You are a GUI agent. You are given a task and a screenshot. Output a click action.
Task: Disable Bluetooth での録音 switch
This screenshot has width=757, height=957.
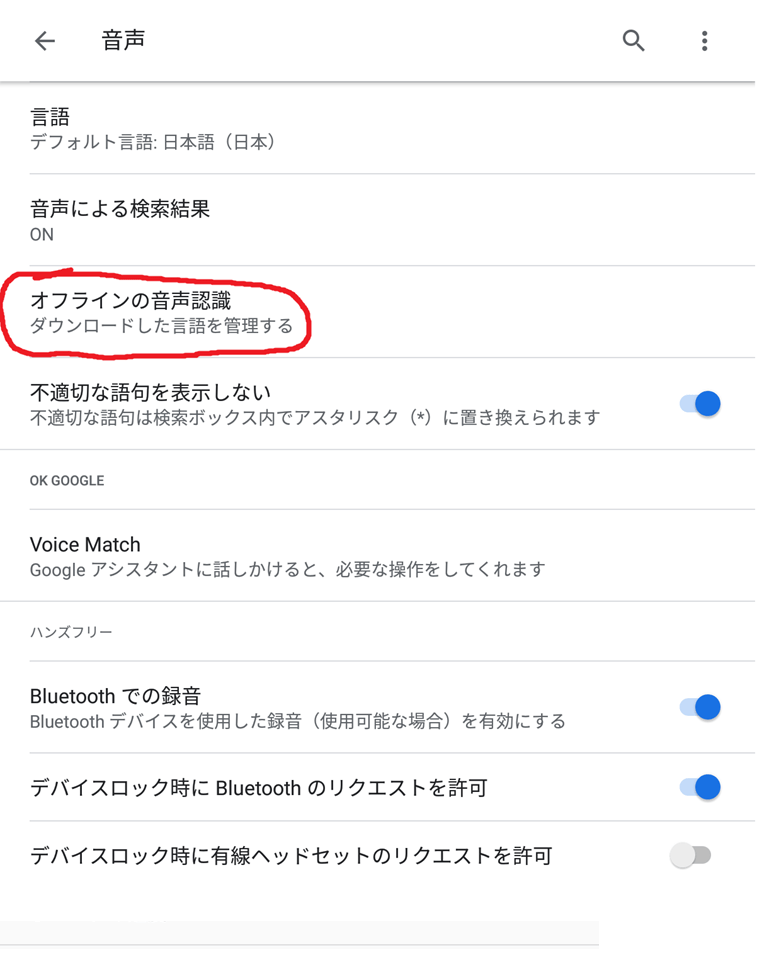[x=700, y=707]
